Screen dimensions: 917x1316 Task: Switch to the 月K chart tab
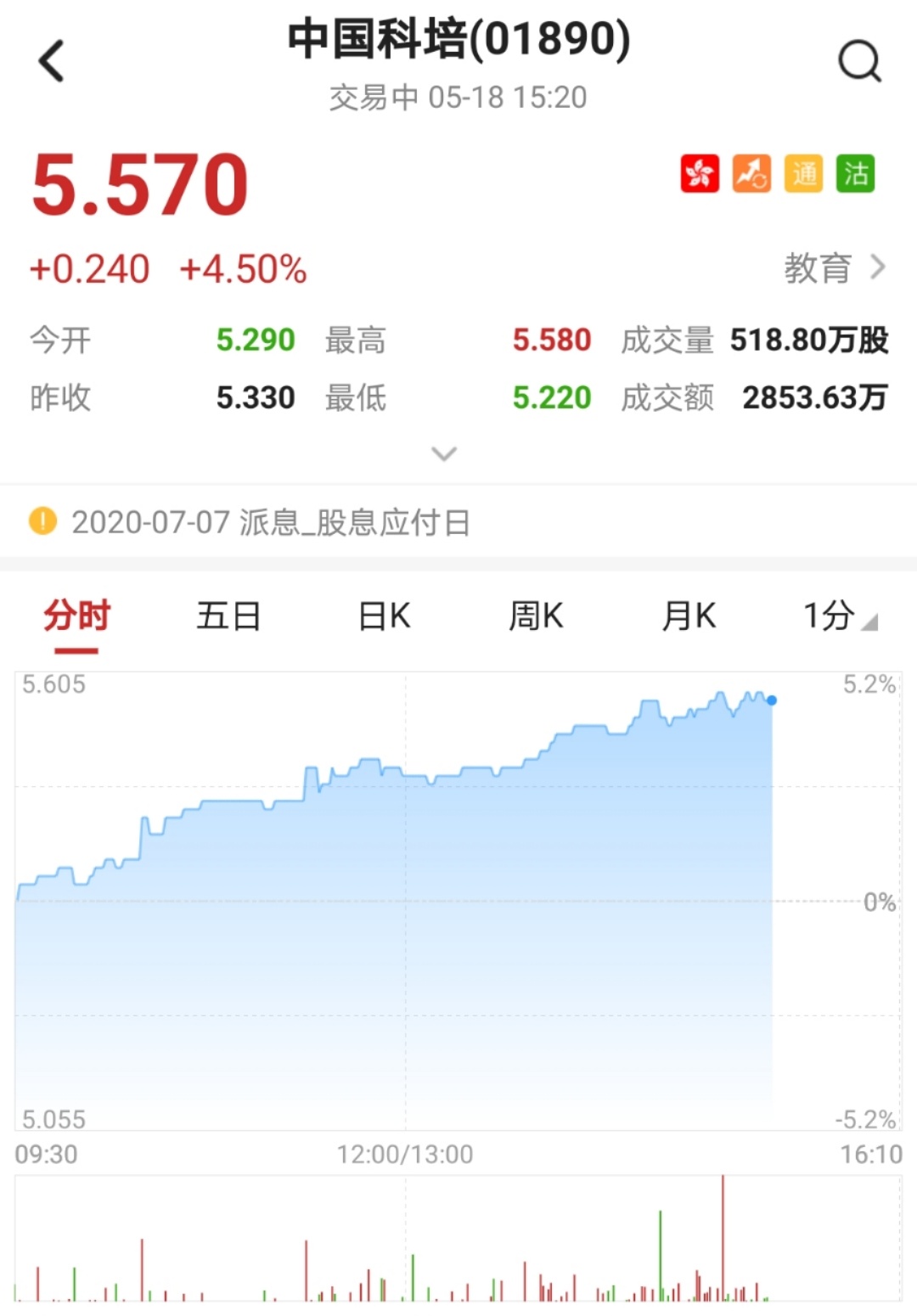pos(689,616)
